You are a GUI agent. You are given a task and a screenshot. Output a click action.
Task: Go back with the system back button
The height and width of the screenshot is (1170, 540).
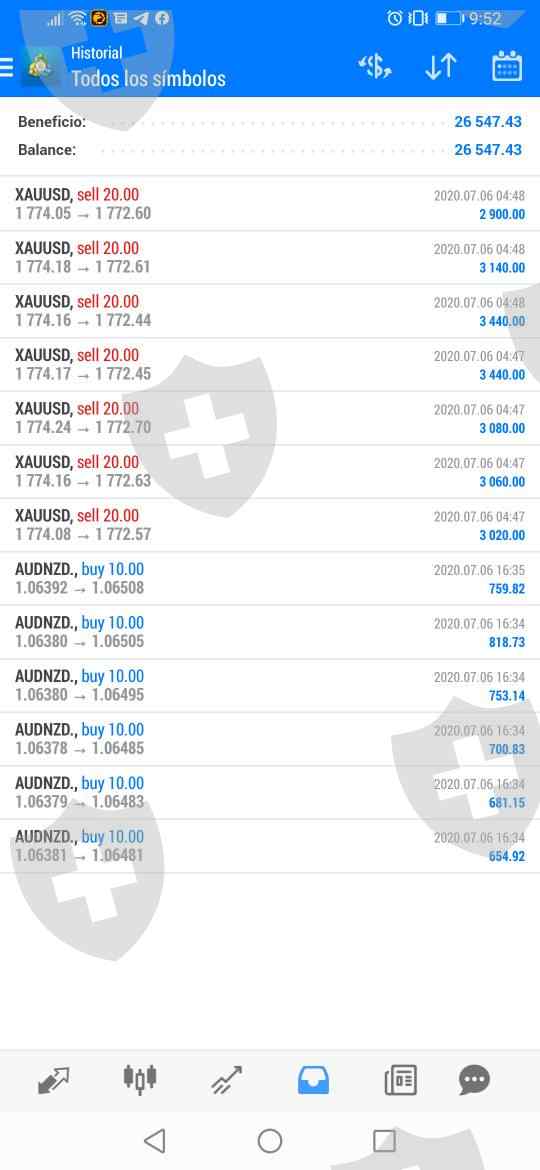click(154, 1141)
